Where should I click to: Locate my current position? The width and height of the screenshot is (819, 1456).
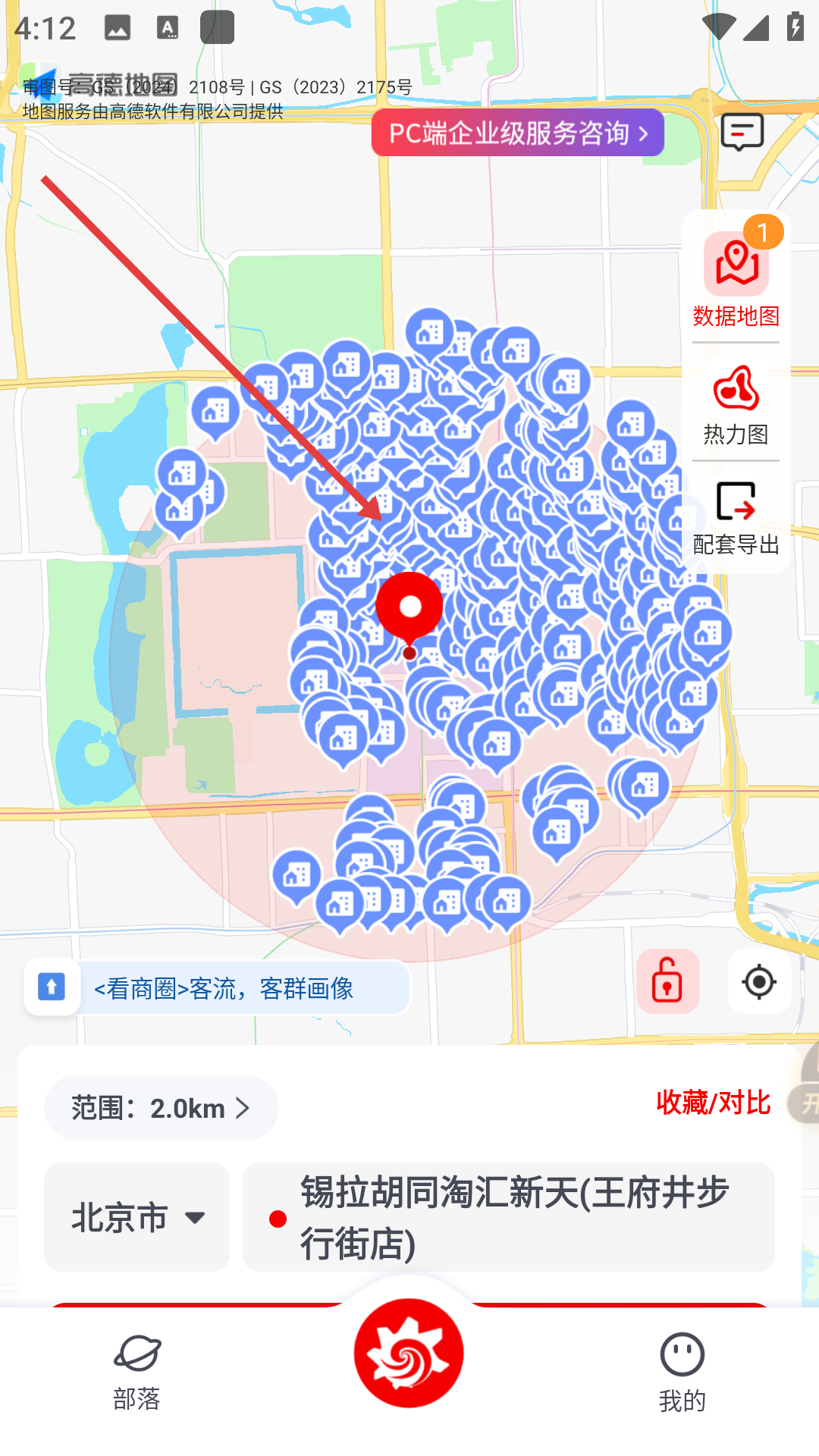coord(759,982)
